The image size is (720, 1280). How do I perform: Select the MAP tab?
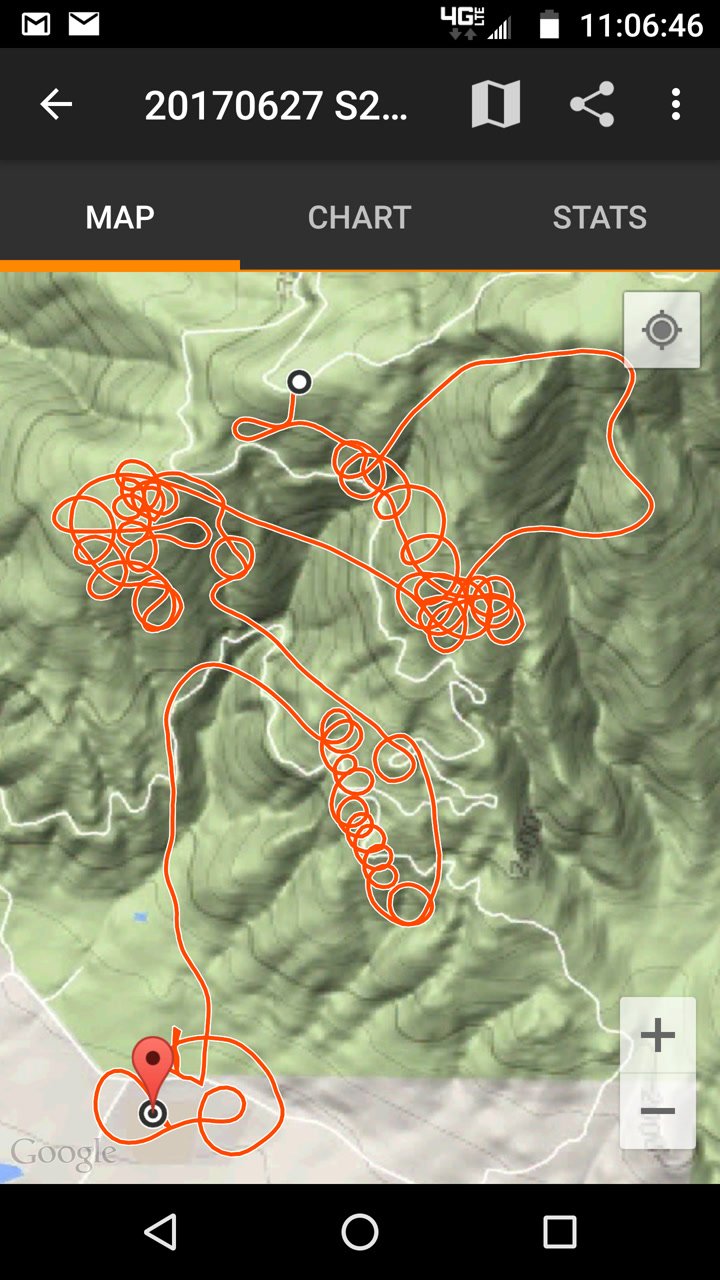pos(120,217)
